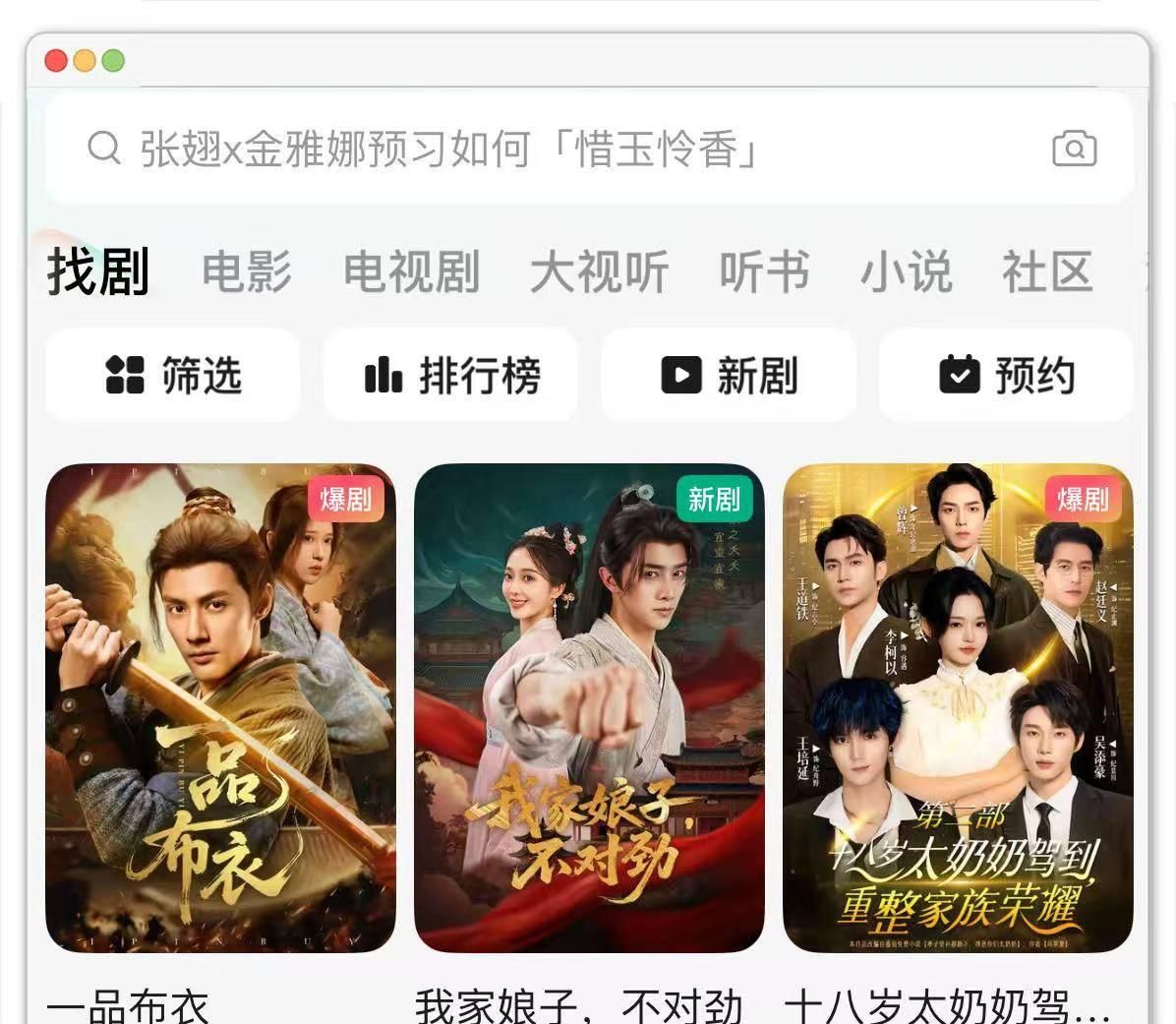Switch to the 电影 tab
The image size is (1176, 1024).
(x=247, y=271)
